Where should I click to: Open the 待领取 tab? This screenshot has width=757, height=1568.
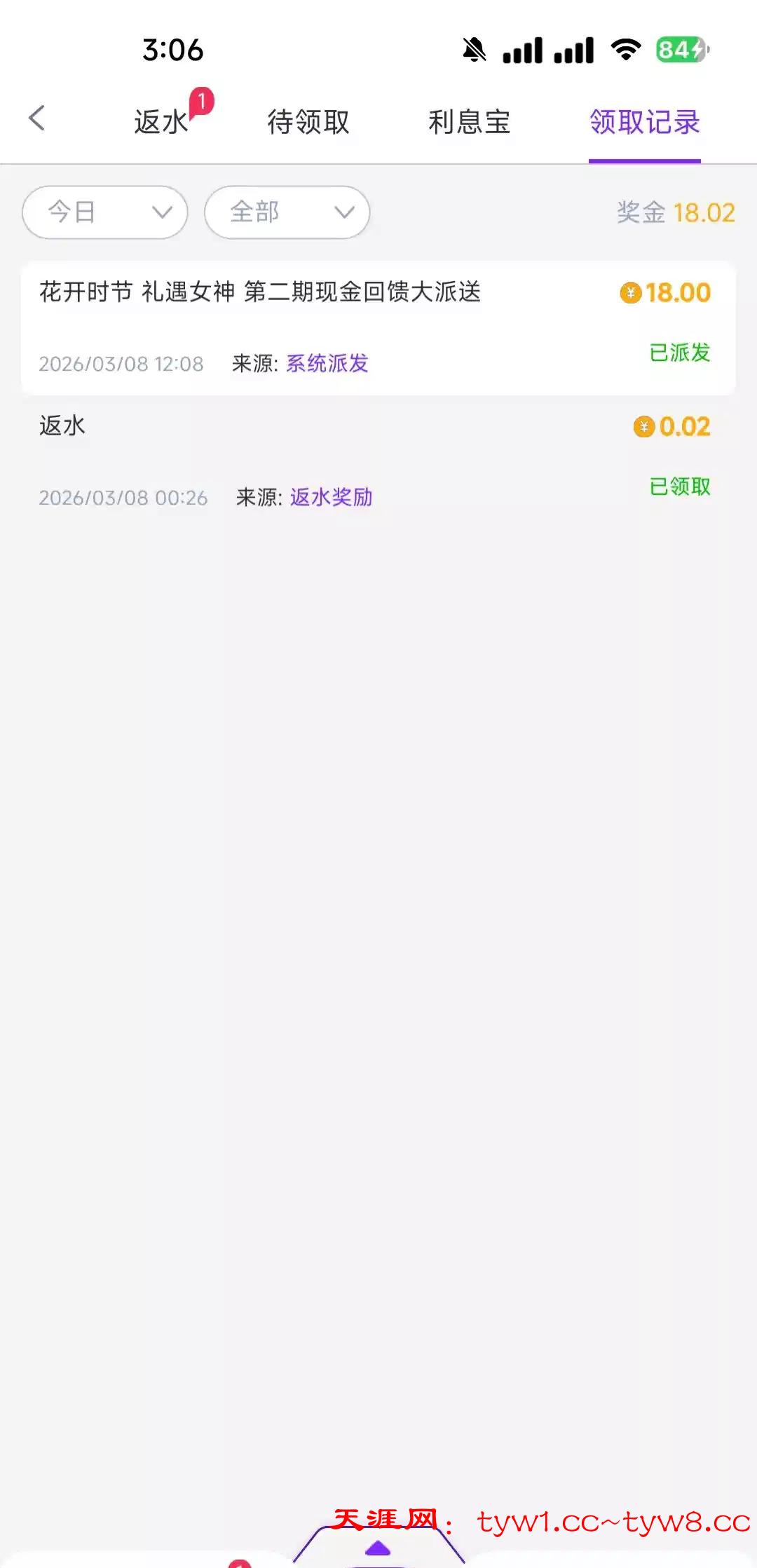308,122
